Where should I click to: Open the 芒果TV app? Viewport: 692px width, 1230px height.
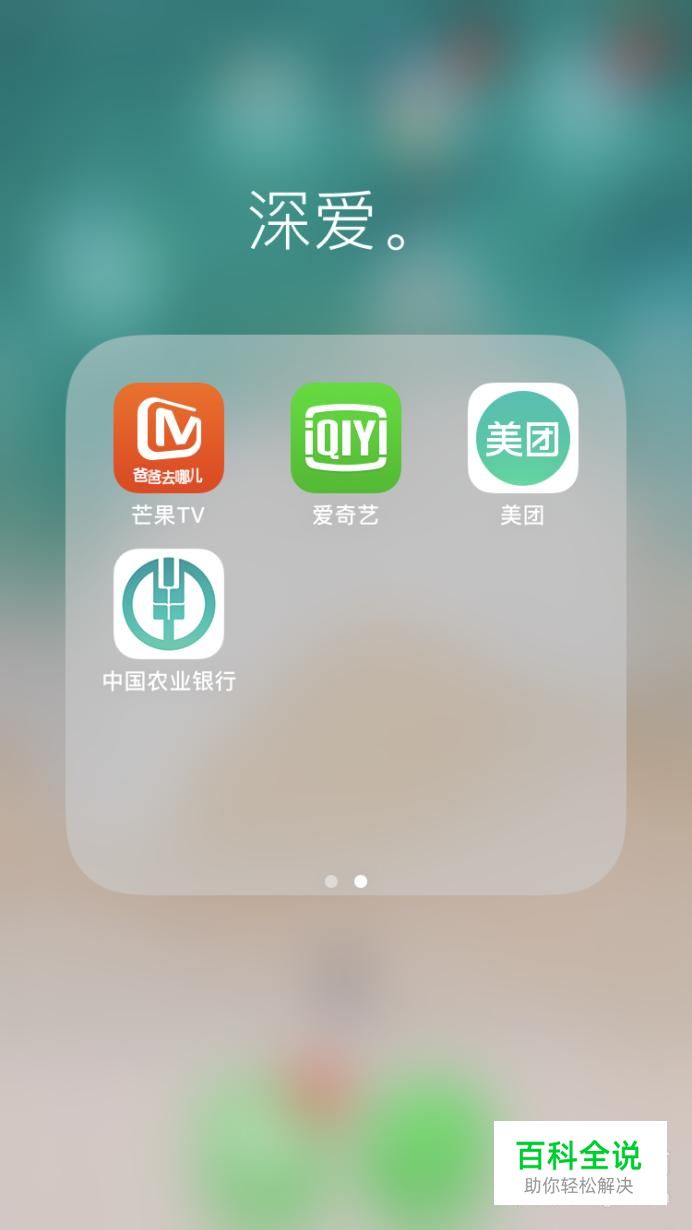pyautogui.click(x=168, y=438)
